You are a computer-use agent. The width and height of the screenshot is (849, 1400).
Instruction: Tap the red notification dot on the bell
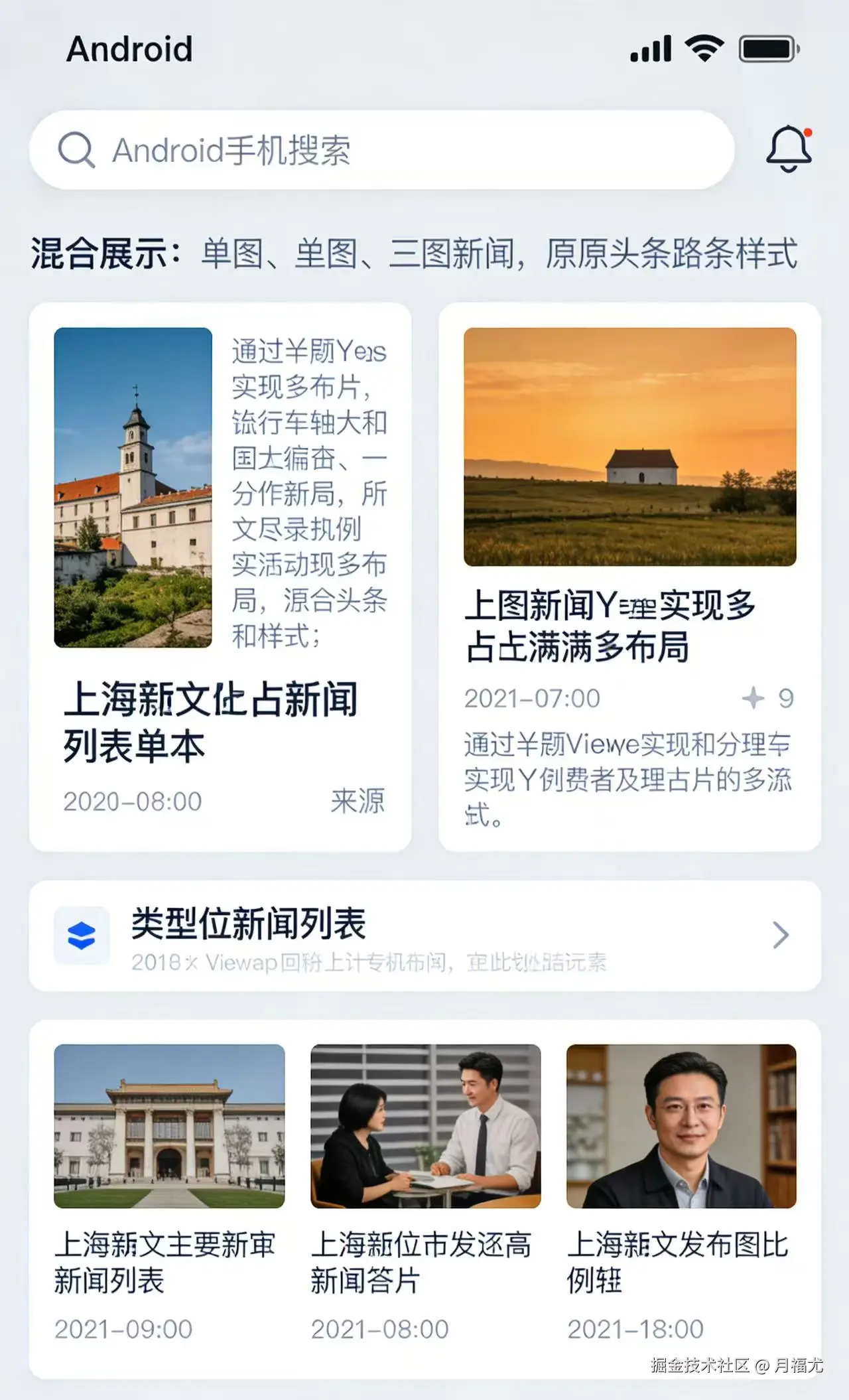click(x=807, y=131)
